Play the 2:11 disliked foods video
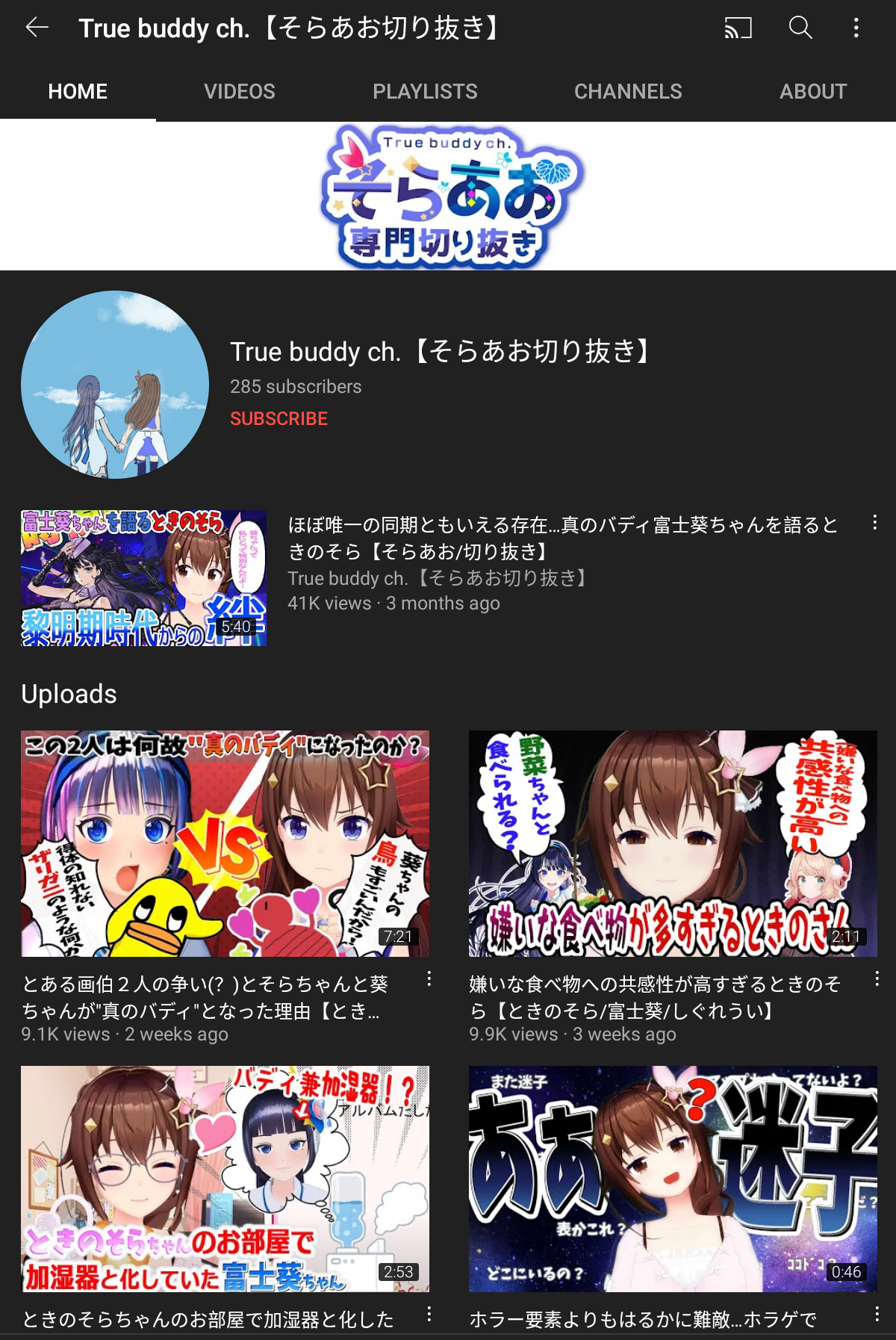The image size is (896, 1340). coord(673,843)
